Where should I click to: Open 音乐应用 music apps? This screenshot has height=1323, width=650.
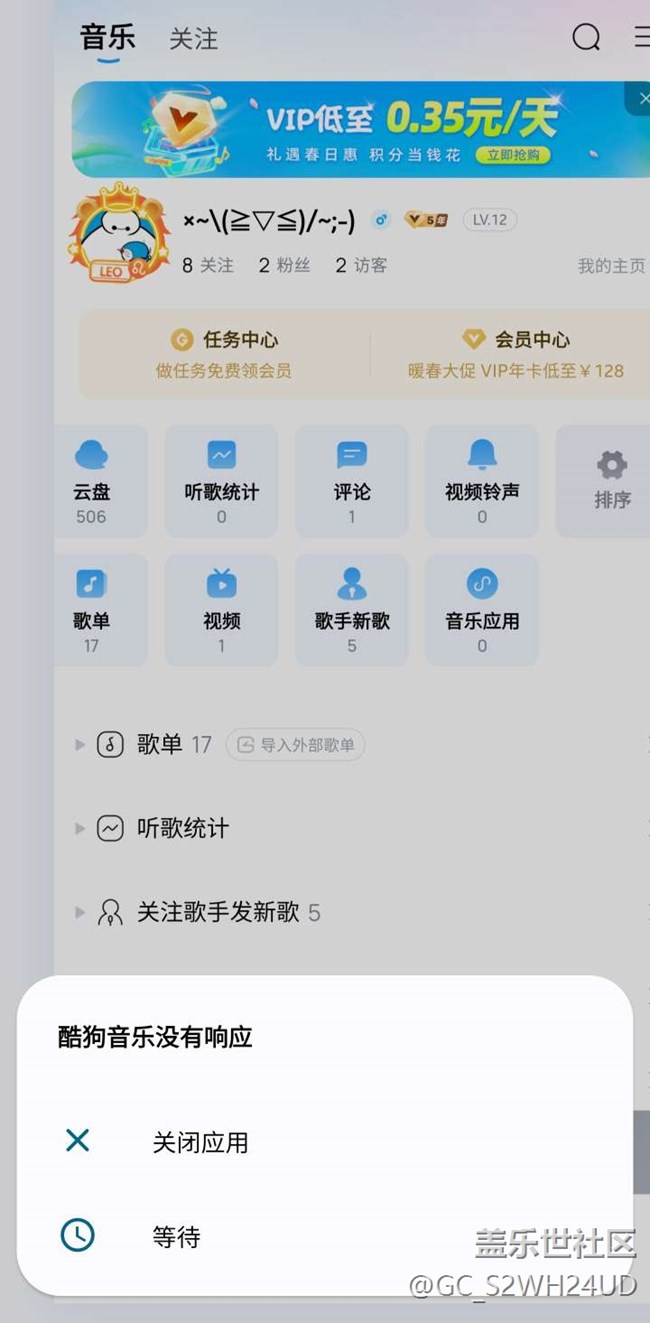click(x=481, y=610)
